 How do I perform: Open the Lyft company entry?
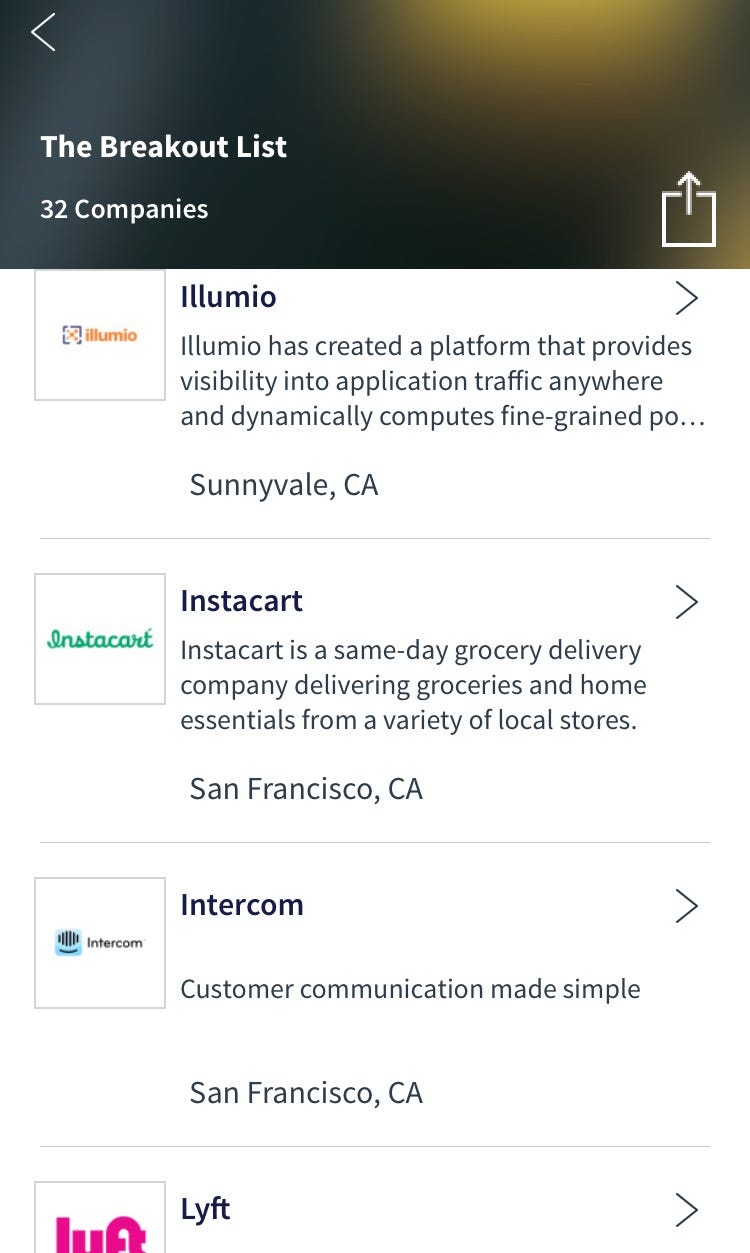pyautogui.click(x=205, y=1209)
